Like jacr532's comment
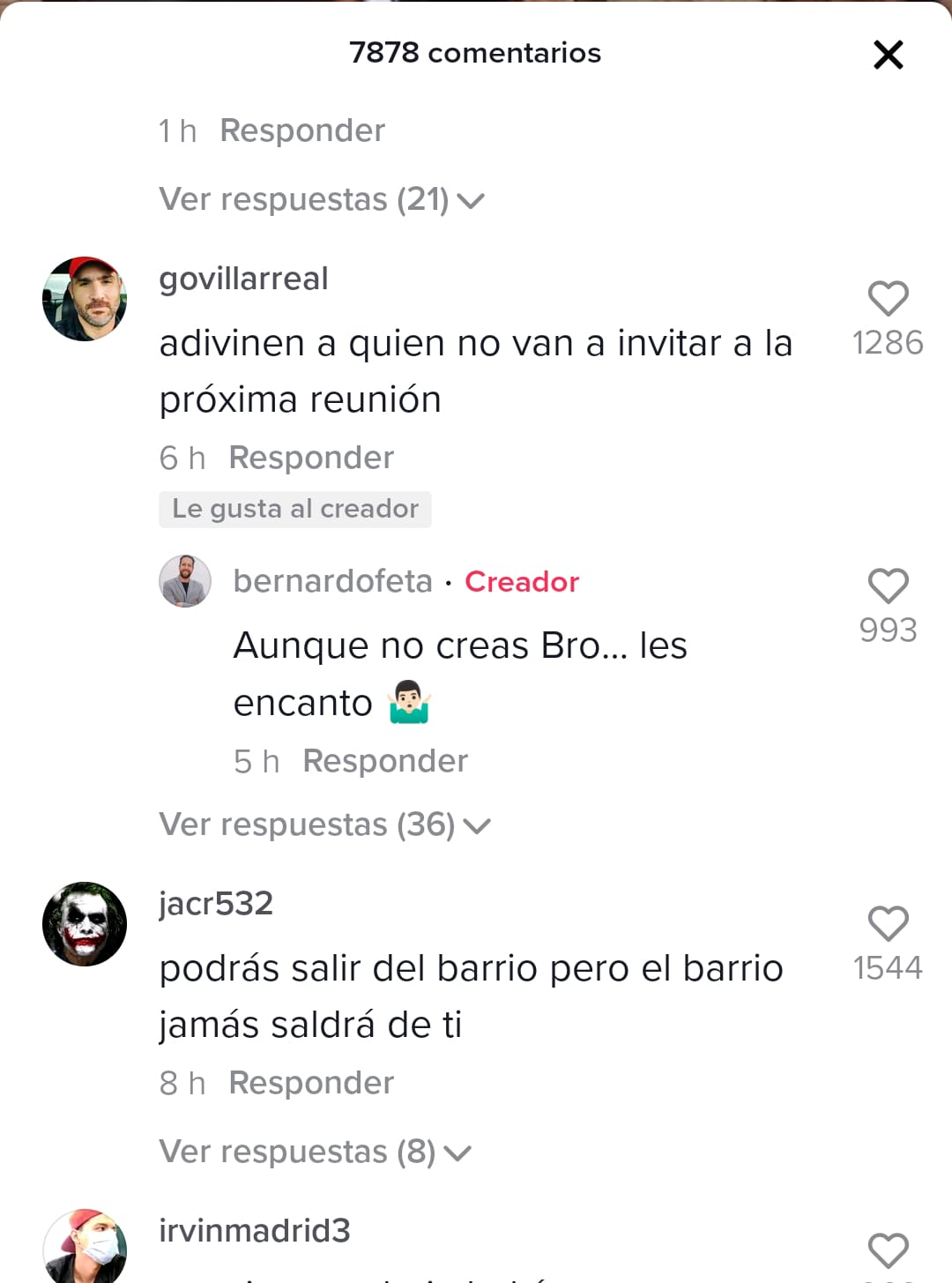952x1283 pixels. 888,924
